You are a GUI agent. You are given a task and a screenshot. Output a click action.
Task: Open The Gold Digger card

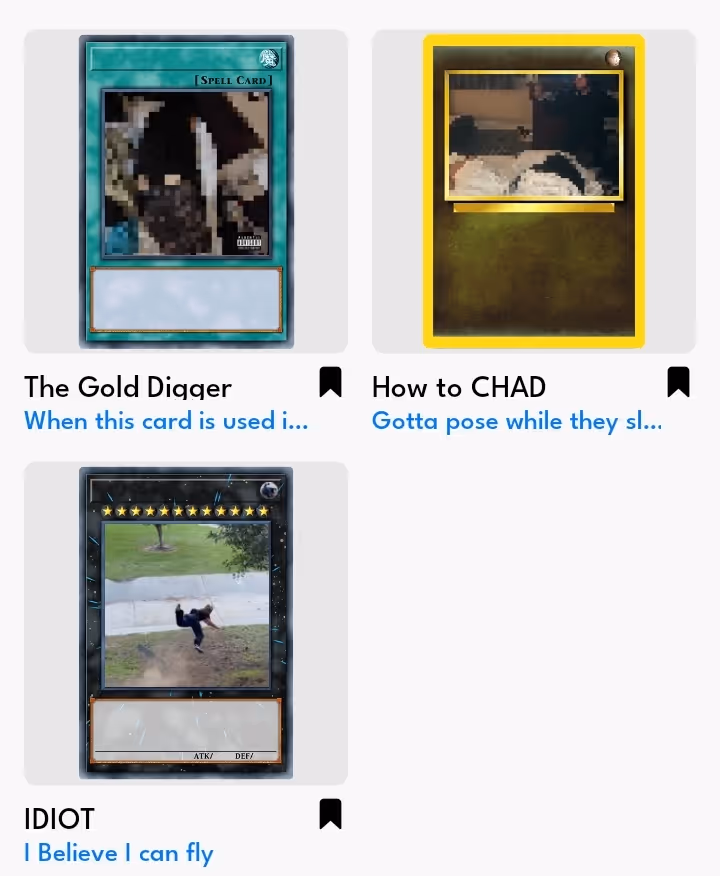(186, 191)
